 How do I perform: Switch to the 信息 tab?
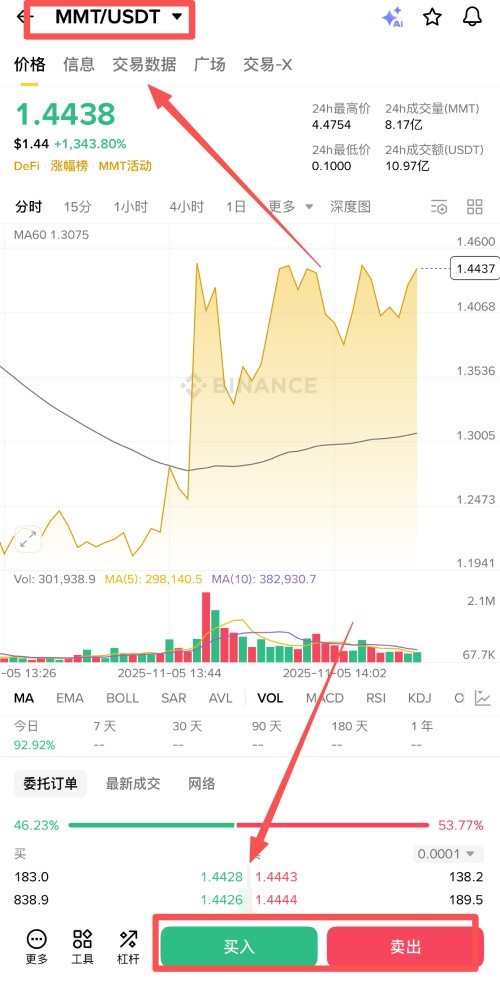(79, 64)
